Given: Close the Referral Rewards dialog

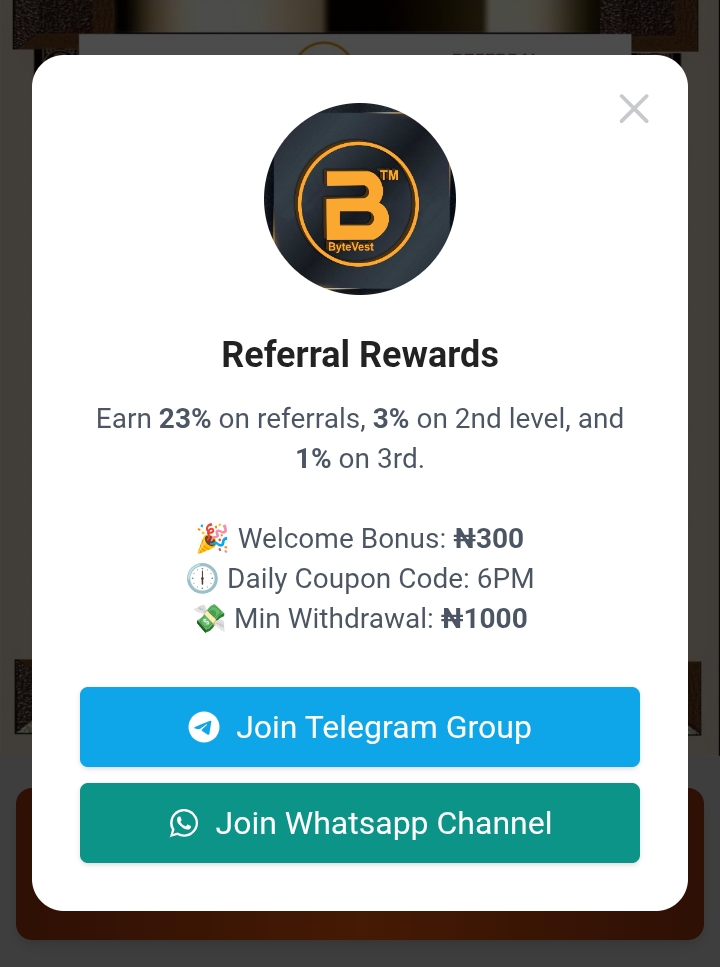Looking at the screenshot, I should point(634,109).
